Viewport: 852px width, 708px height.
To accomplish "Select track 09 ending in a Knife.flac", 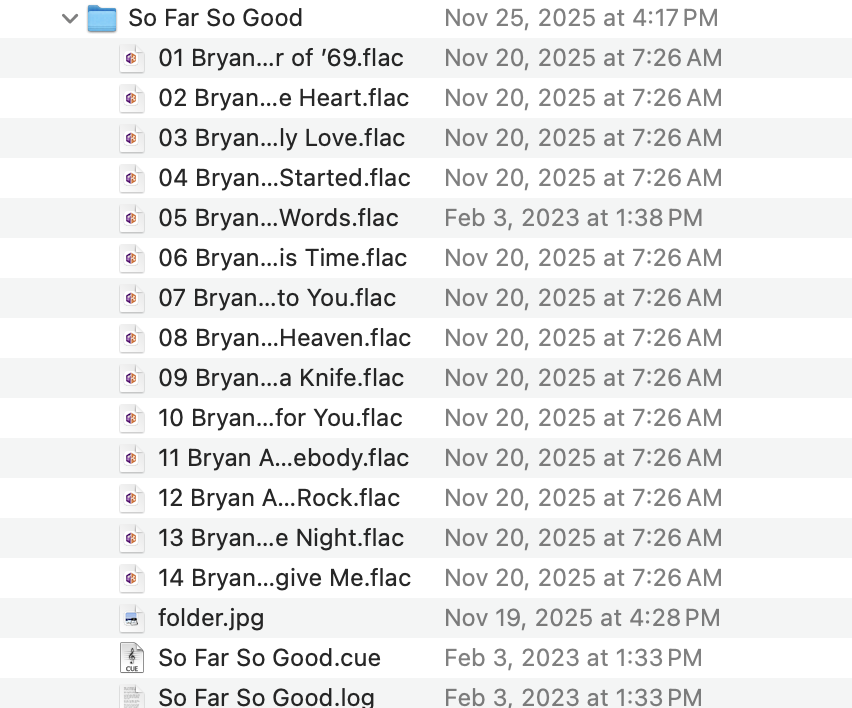I will 281,378.
